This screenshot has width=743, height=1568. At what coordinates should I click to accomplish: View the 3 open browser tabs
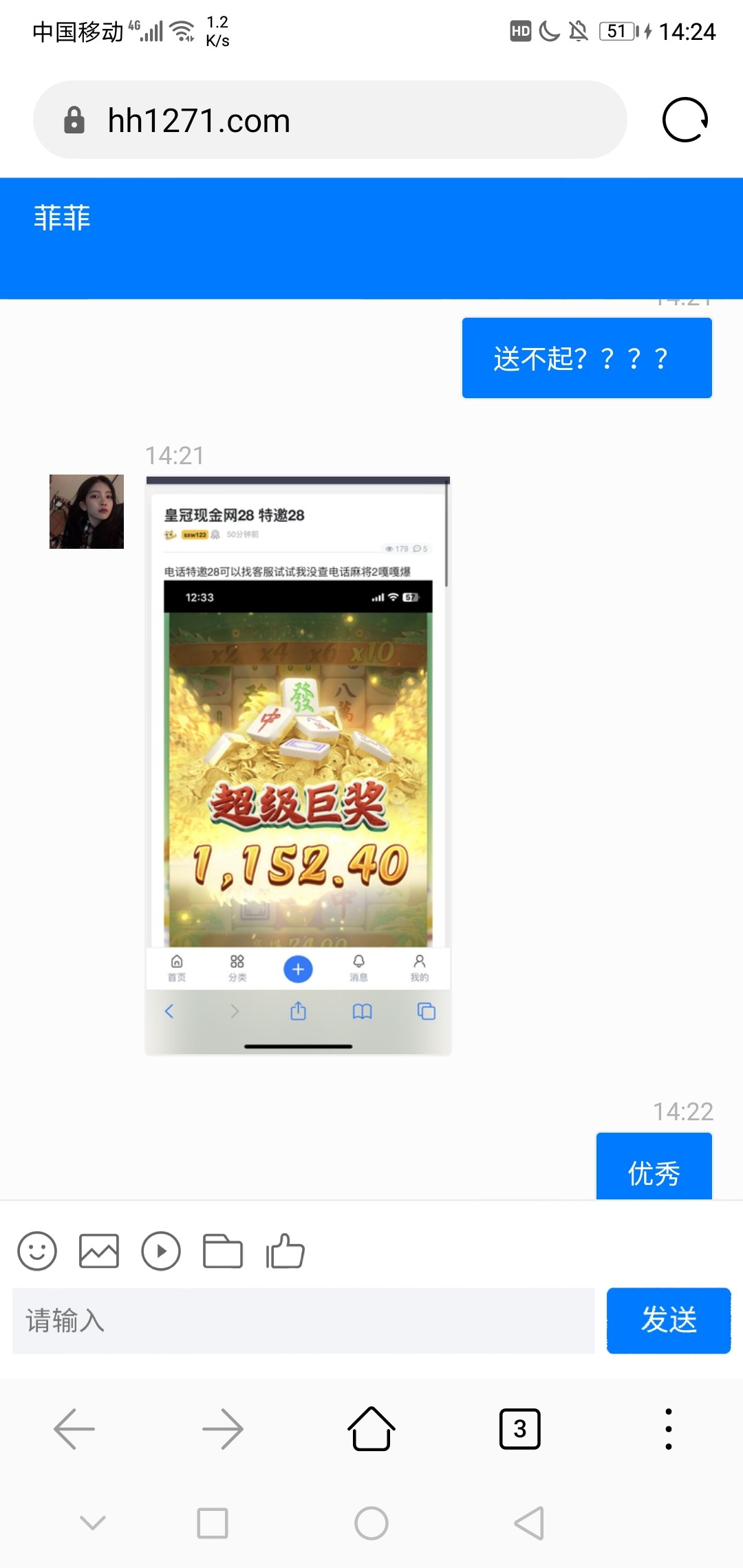pos(520,1429)
